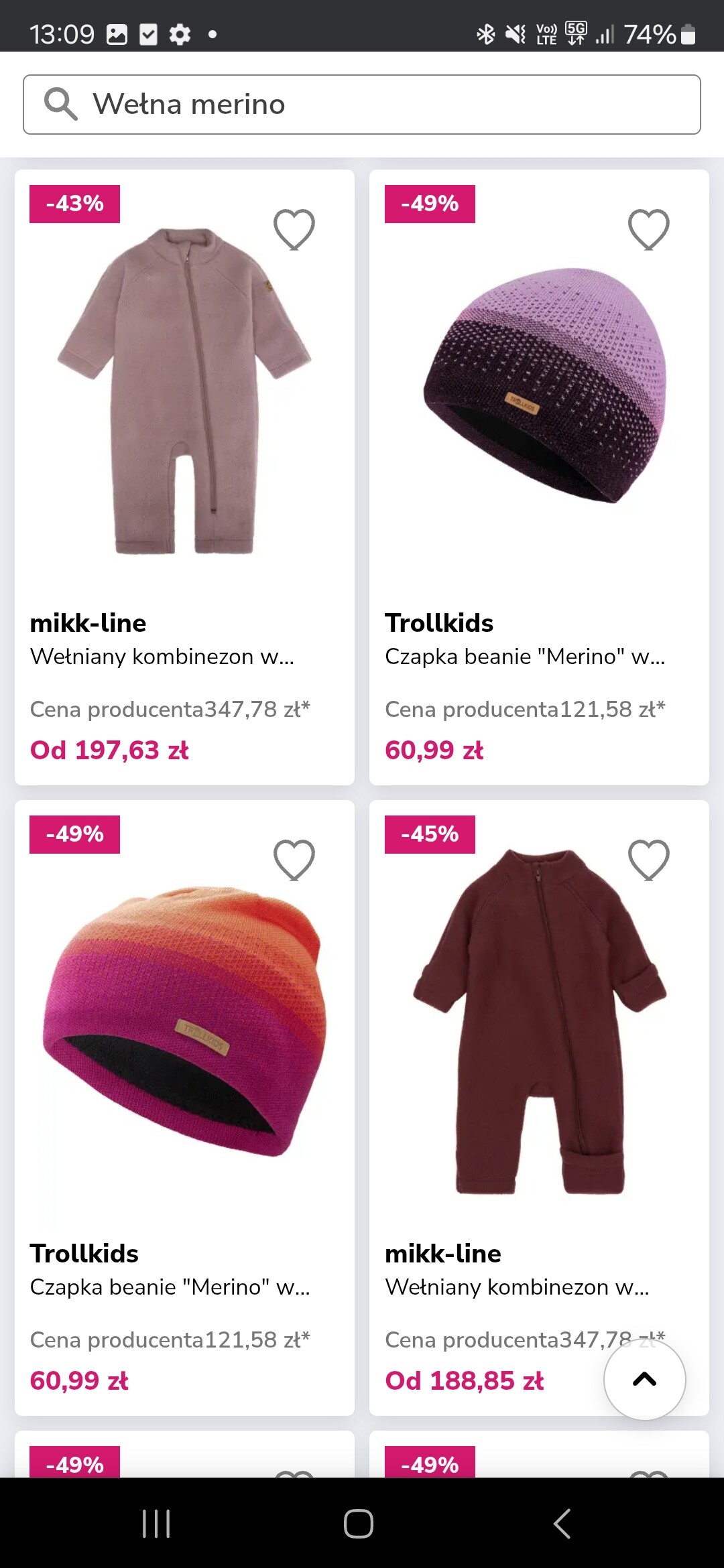Favorite the mikk-line kombinezon priced Od 197,63 zł
Image resolution: width=724 pixels, height=1568 pixels.
[x=294, y=229]
